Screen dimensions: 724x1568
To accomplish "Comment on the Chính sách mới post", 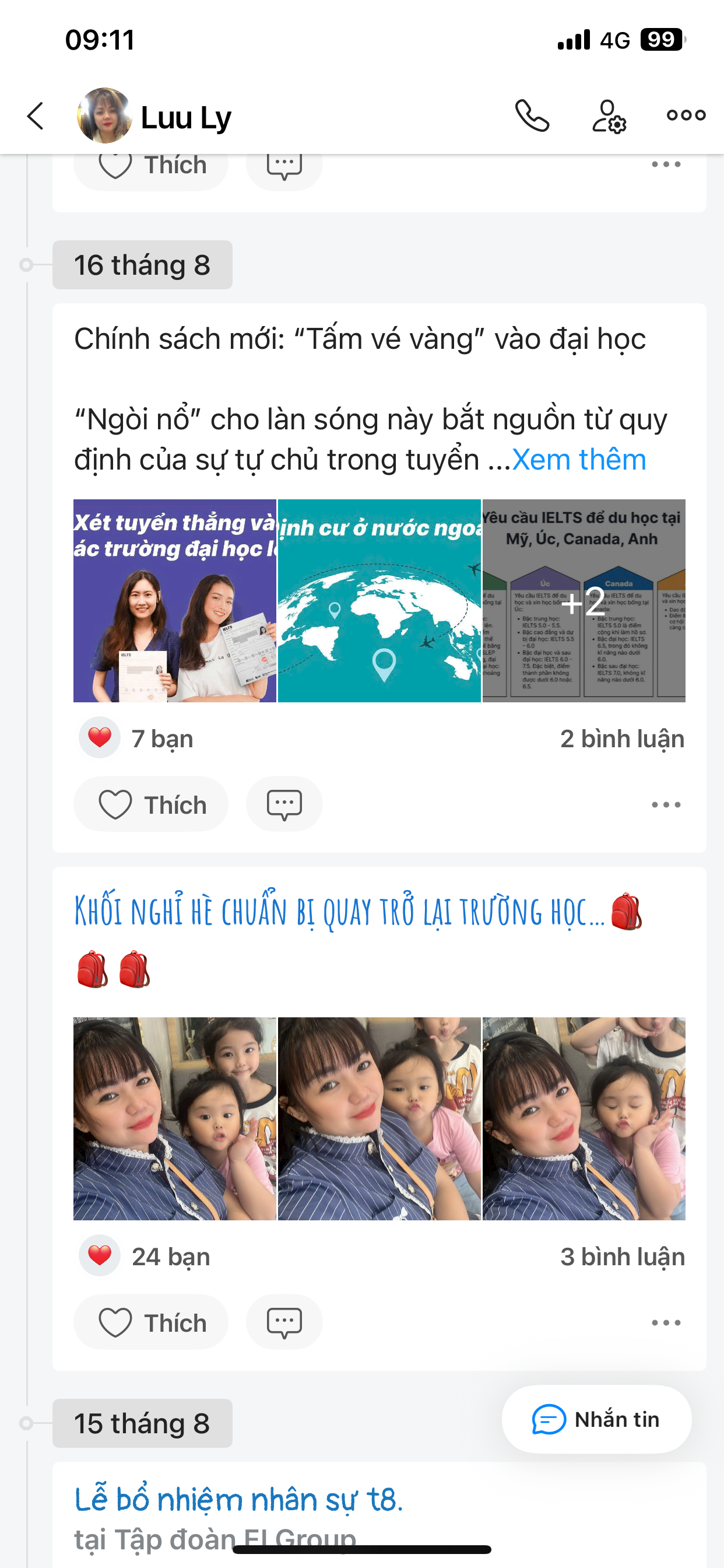I will coord(284,804).
